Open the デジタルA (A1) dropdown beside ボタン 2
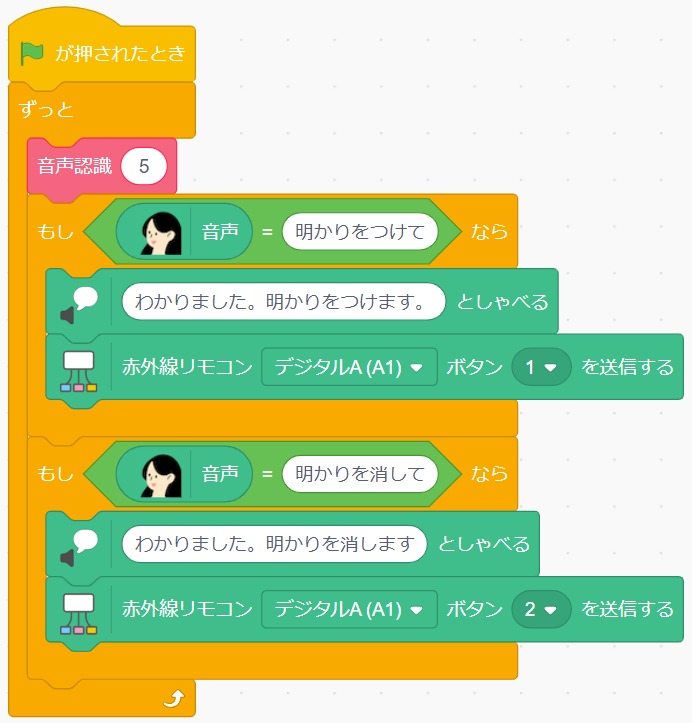The height and width of the screenshot is (723, 692). pos(349,608)
